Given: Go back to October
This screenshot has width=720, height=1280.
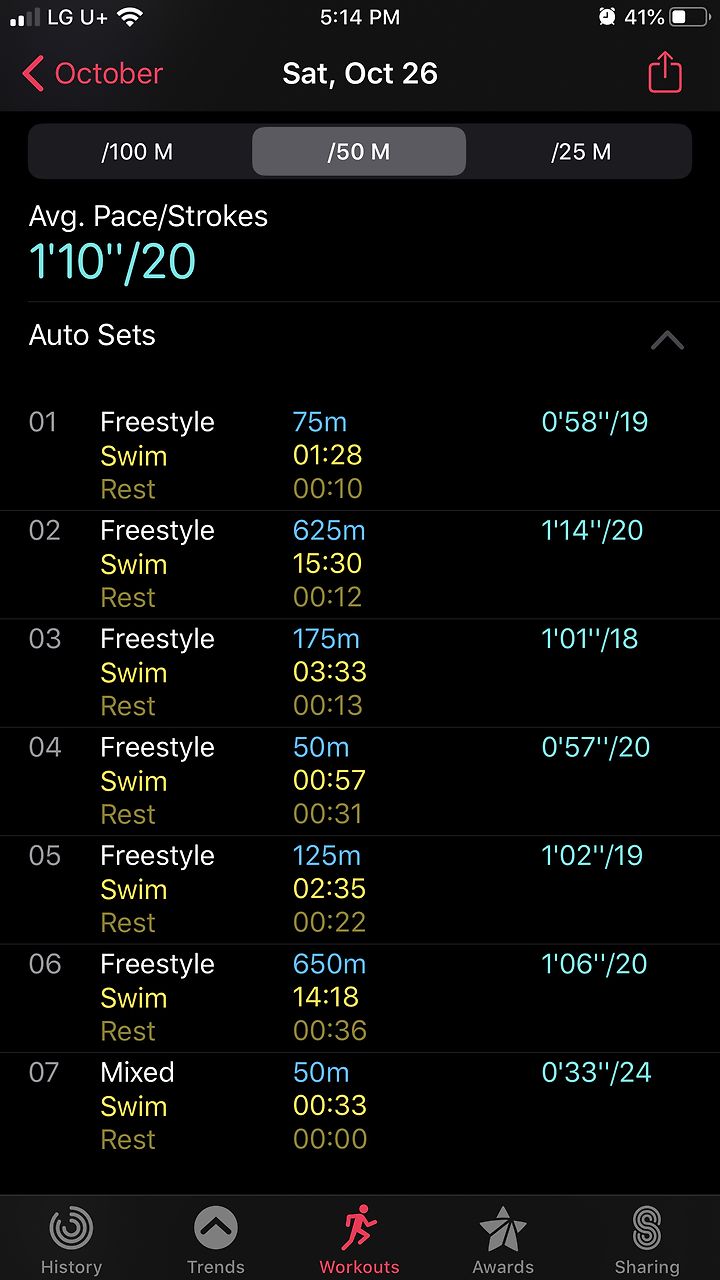Looking at the screenshot, I should point(92,74).
